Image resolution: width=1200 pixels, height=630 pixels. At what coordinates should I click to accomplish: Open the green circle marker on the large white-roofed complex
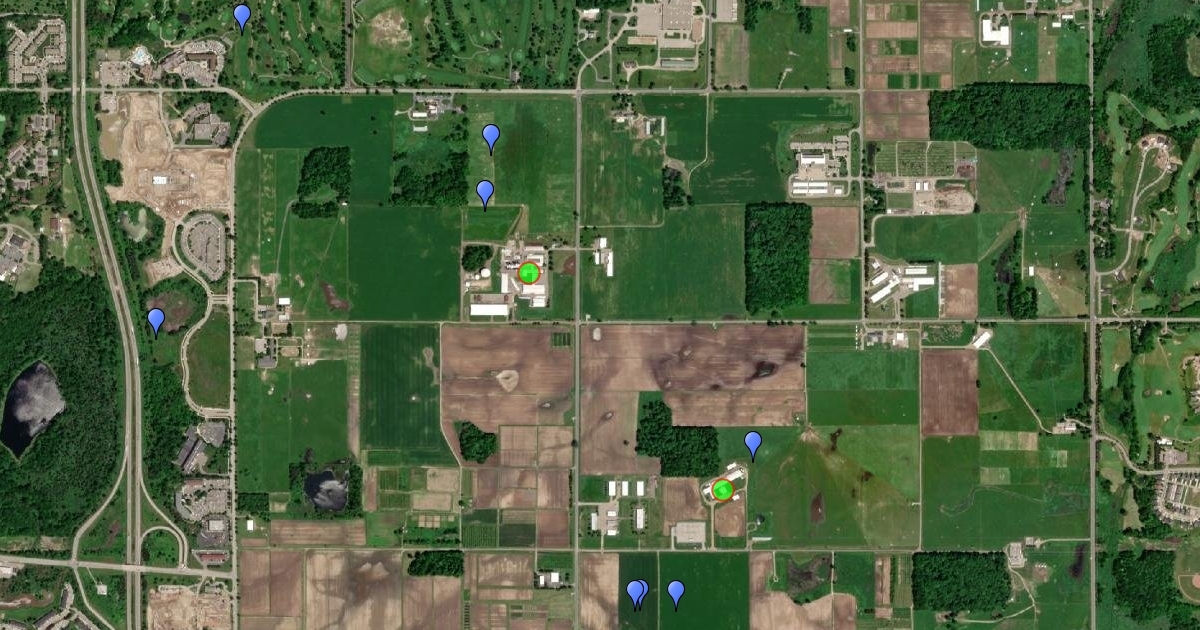click(x=529, y=272)
